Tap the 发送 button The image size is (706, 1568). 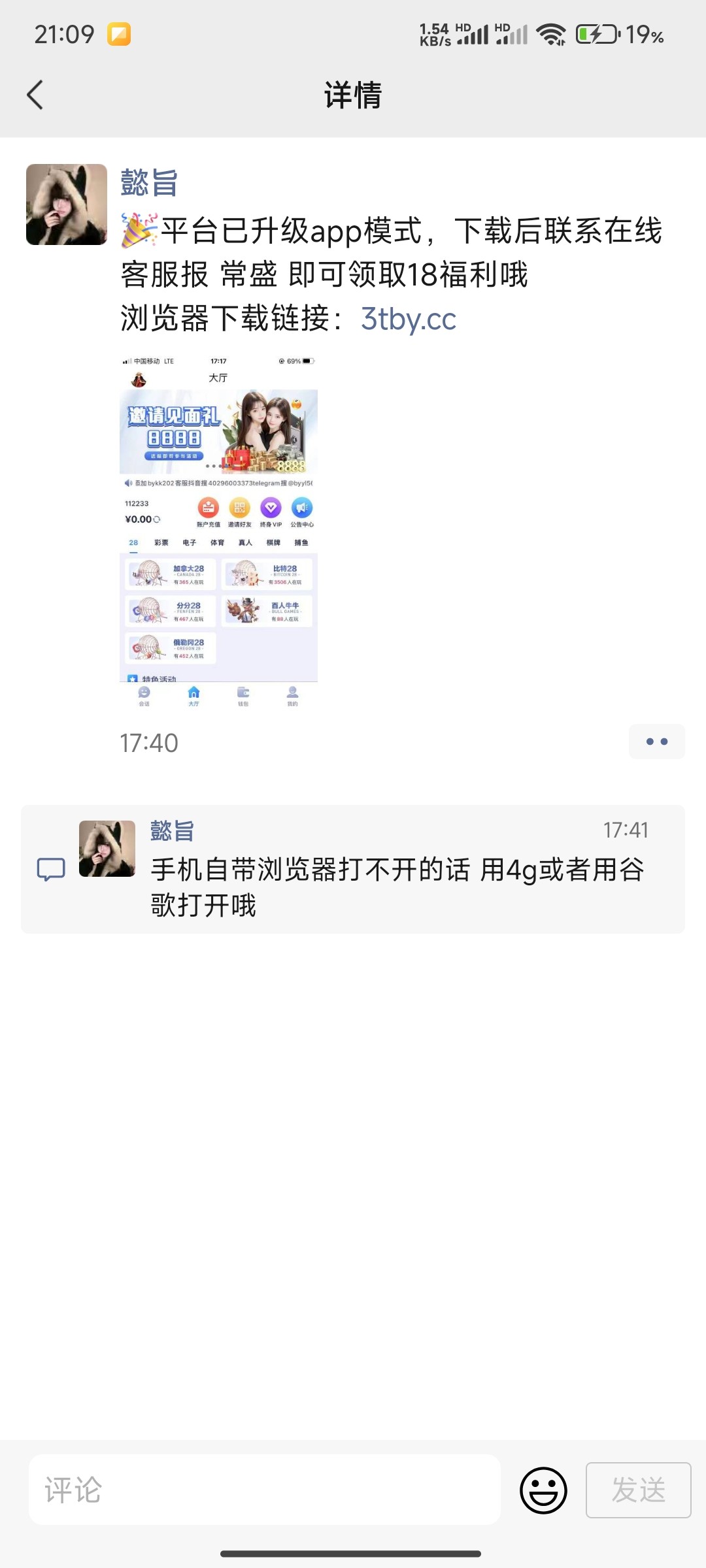638,1490
